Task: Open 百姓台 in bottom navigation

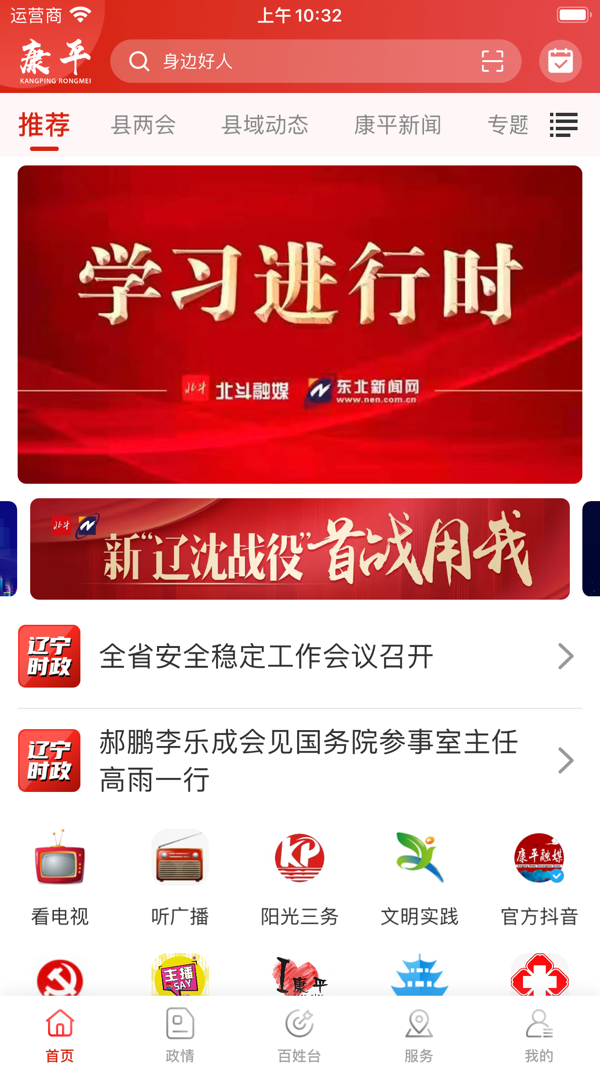Action: (x=299, y=1034)
